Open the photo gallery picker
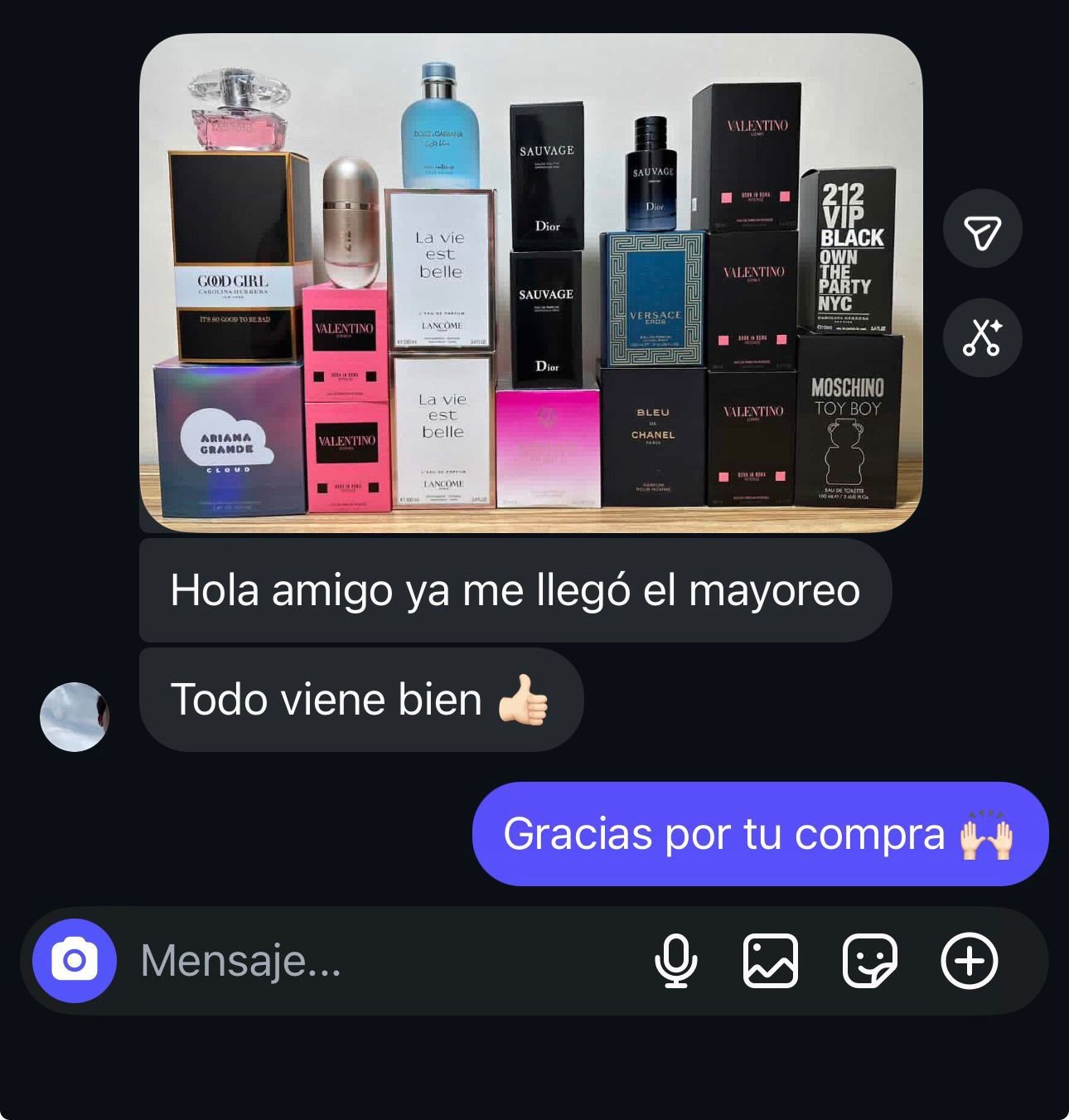Image resolution: width=1069 pixels, height=1120 pixels. [770, 961]
